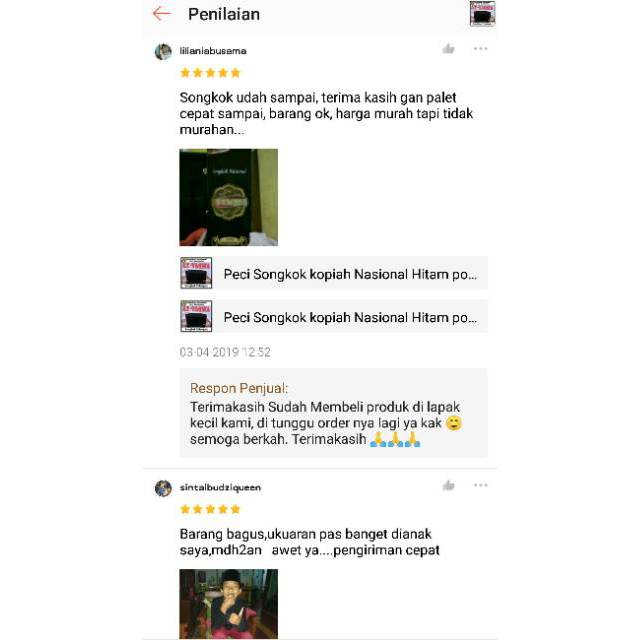Like the review by lilianiabusama
640x640 pixels.
pos(448,49)
